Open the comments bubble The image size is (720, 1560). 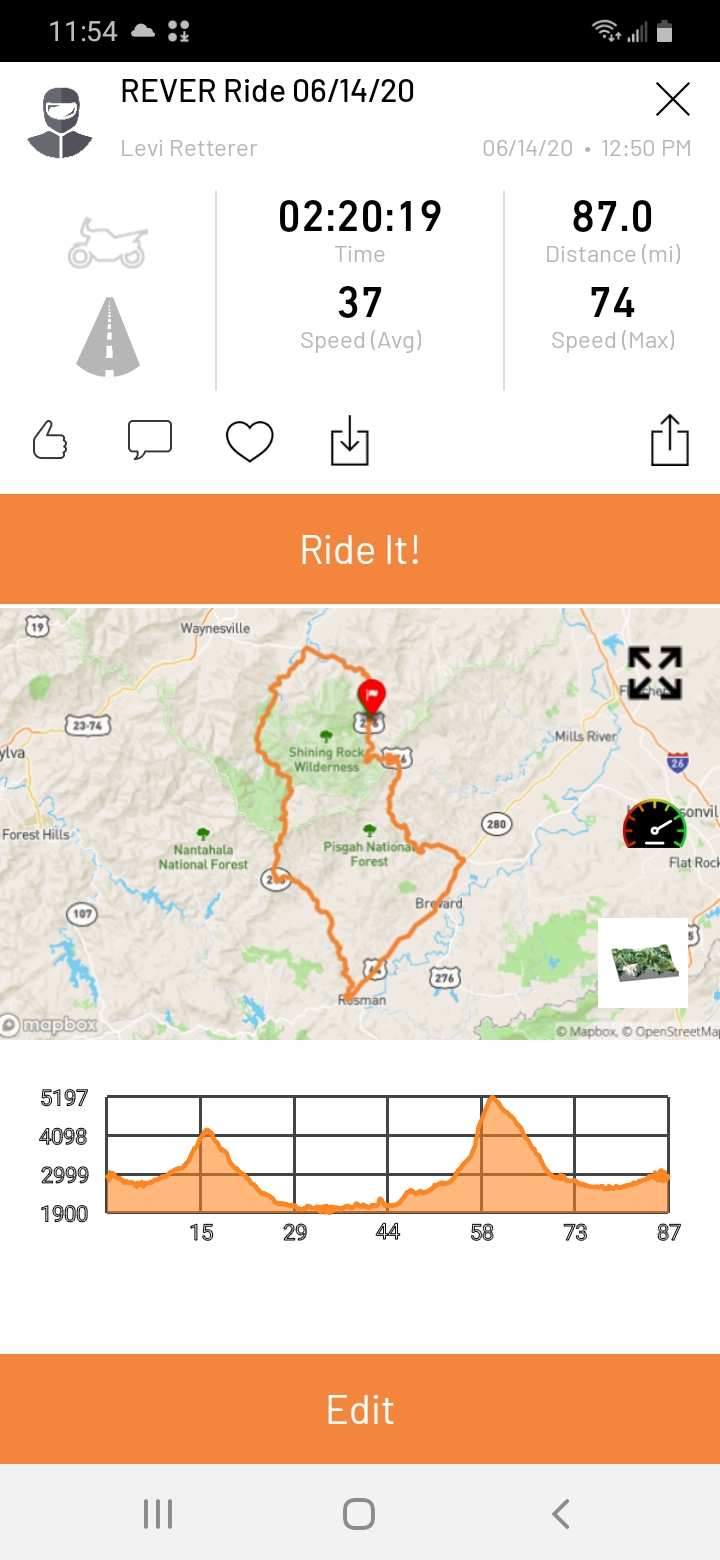150,440
